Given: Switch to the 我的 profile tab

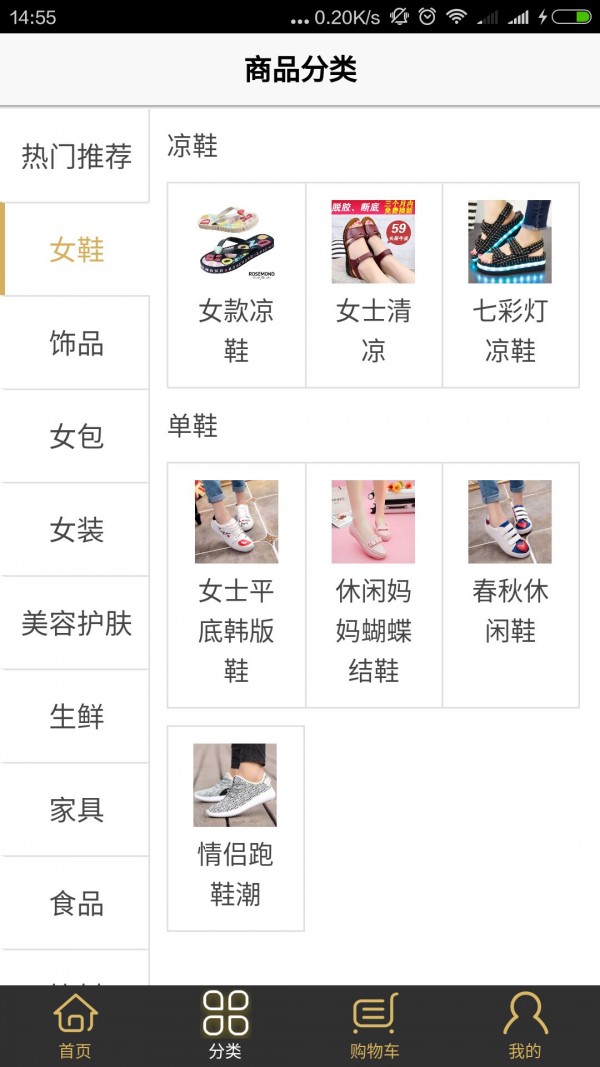Looking at the screenshot, I should (525, 1026).
